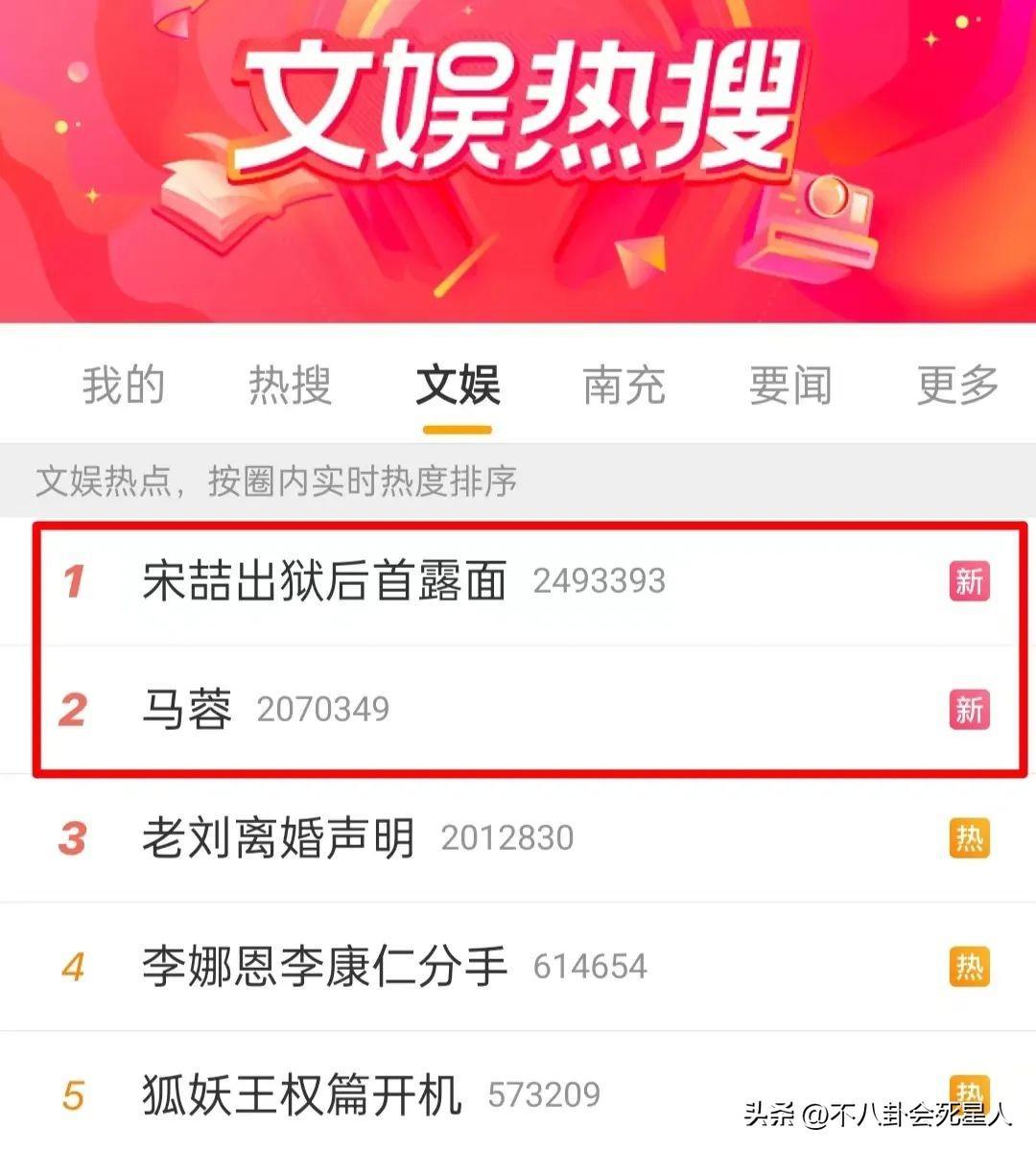View the topic 老刘离婚声明
1036x1151 pixels.
pyautogui.click(x=278, y=838)
